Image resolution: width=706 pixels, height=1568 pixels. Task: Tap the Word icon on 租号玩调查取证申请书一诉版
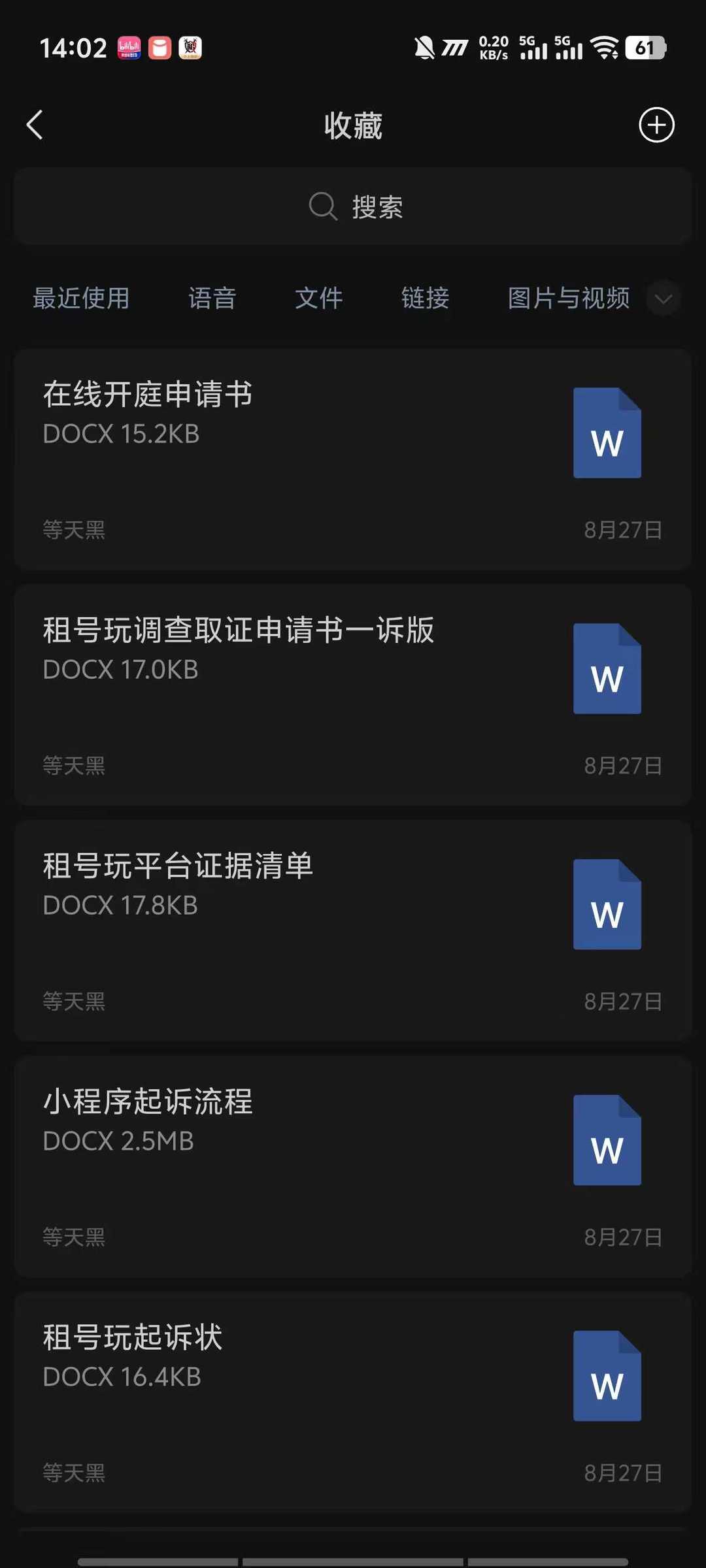[606, 668]
